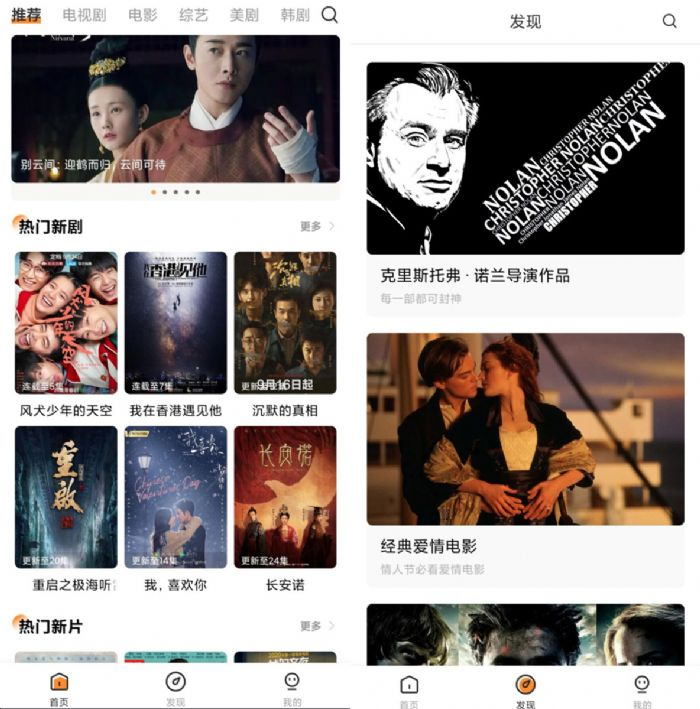The image size is (700, 709).
Task: View more in 热门新剧 section
Action: click(x=317, y=227)
